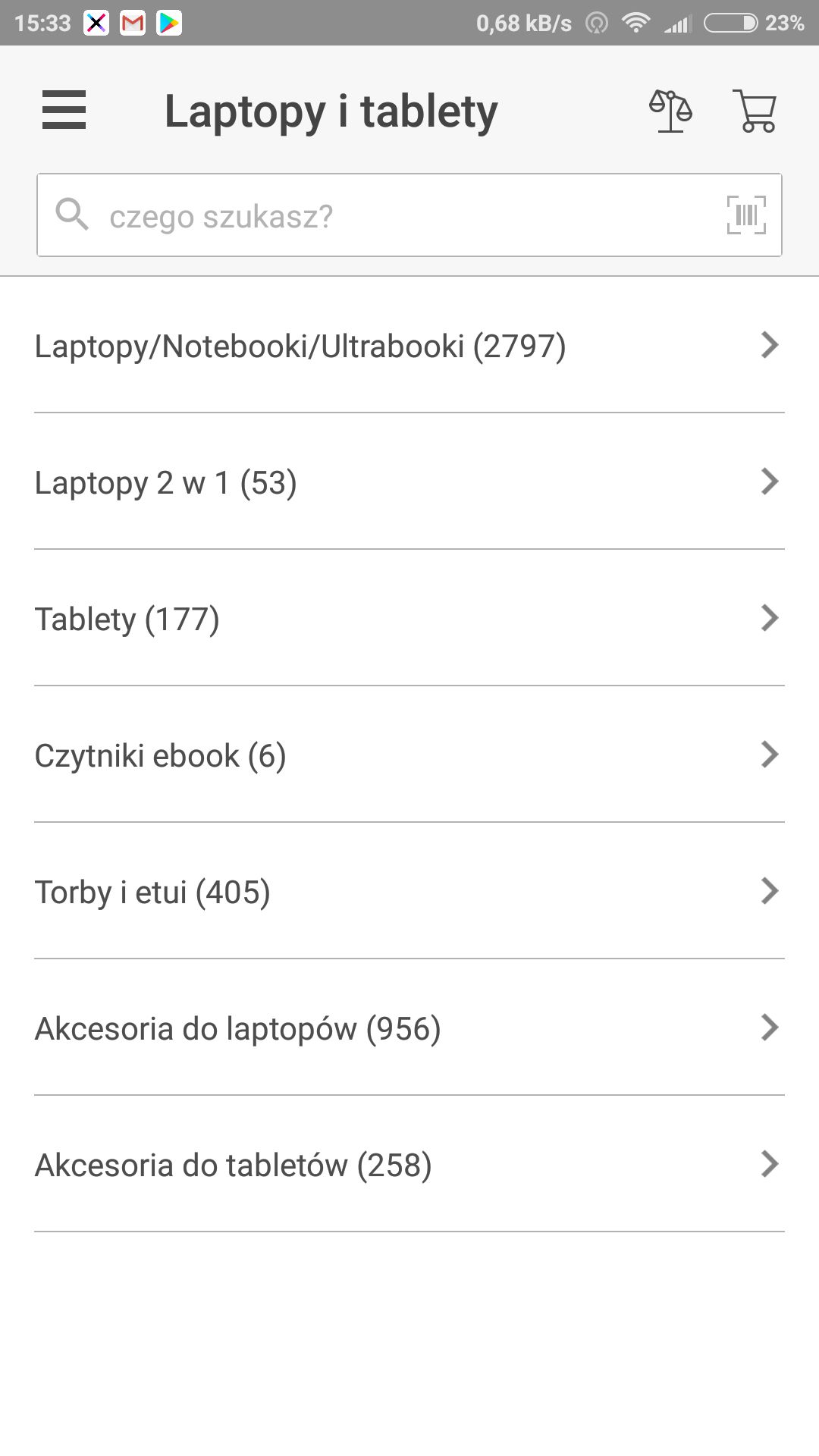Screen dimensions: 819x1456
Task: Open the shopping cart
Action: click(x=755, y=111)
